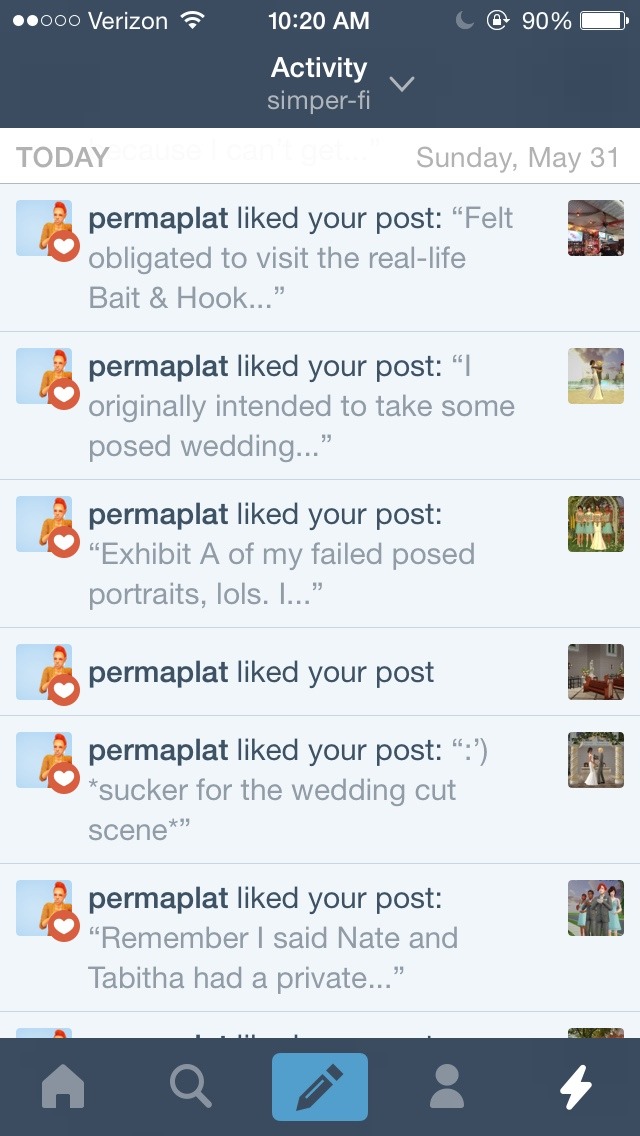Compose a new post with the pencil

click(320, 1087)
